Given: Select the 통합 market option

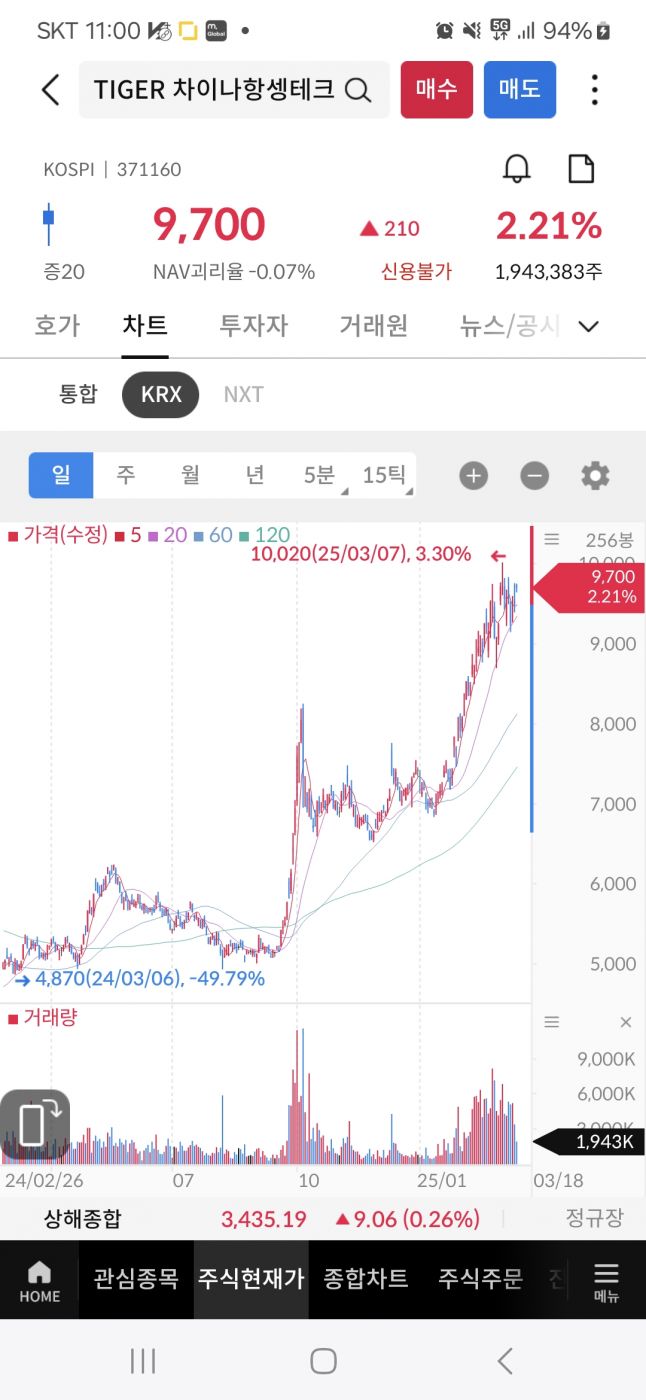Looking at the screenshot, I should (78, 394).
